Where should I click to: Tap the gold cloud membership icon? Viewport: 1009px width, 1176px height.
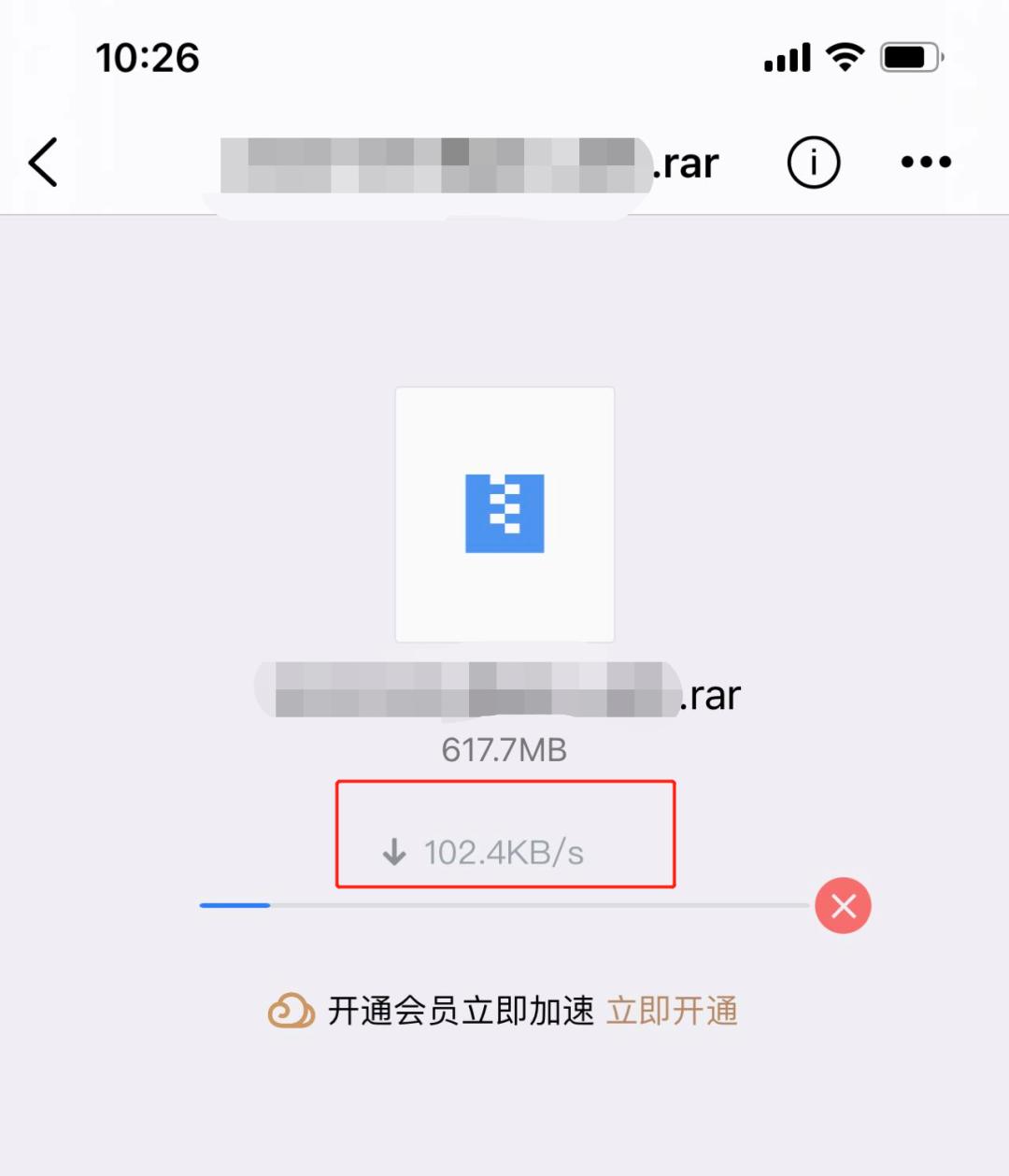(291, 1010)
